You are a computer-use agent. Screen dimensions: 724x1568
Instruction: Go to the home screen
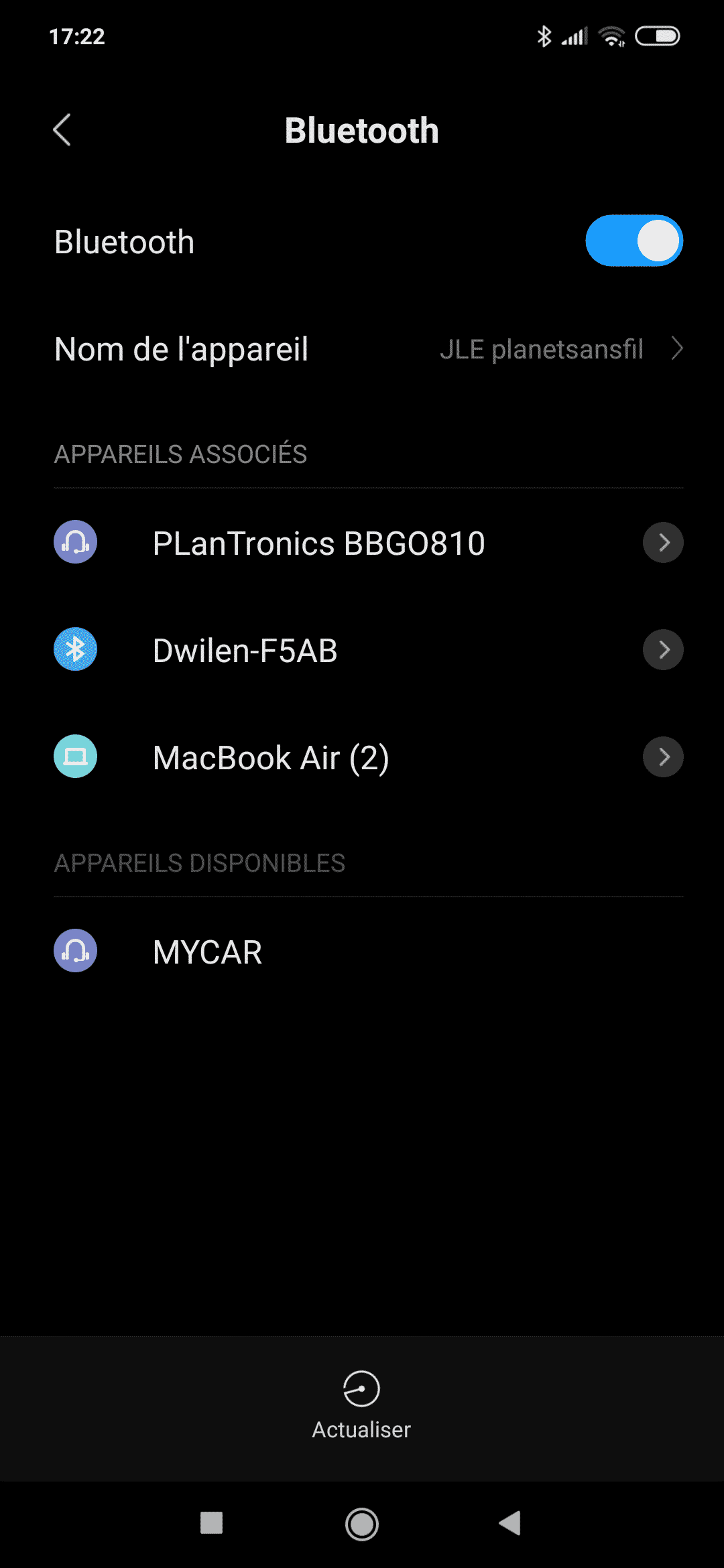coord(362,1524)
